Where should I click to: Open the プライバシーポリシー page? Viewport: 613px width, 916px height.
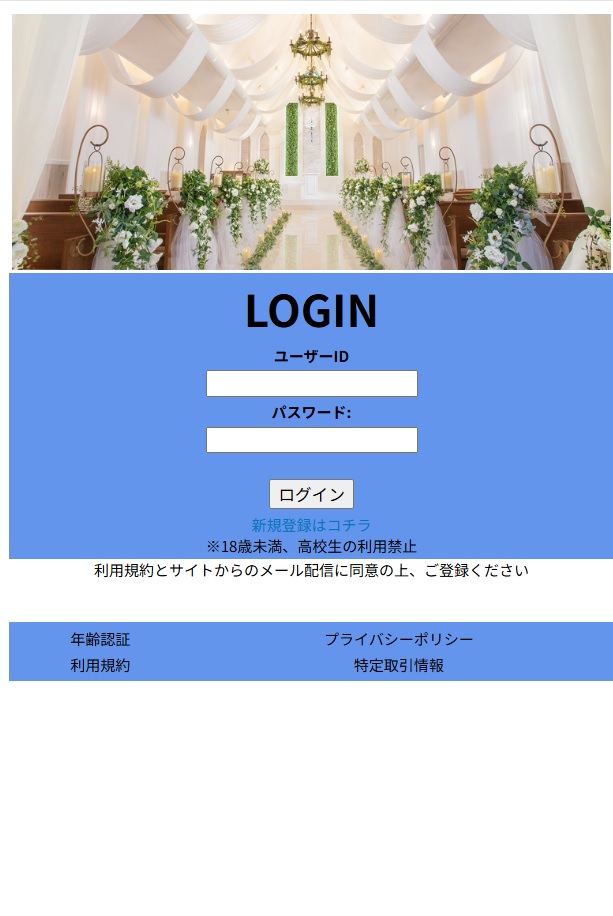(398, 639)
